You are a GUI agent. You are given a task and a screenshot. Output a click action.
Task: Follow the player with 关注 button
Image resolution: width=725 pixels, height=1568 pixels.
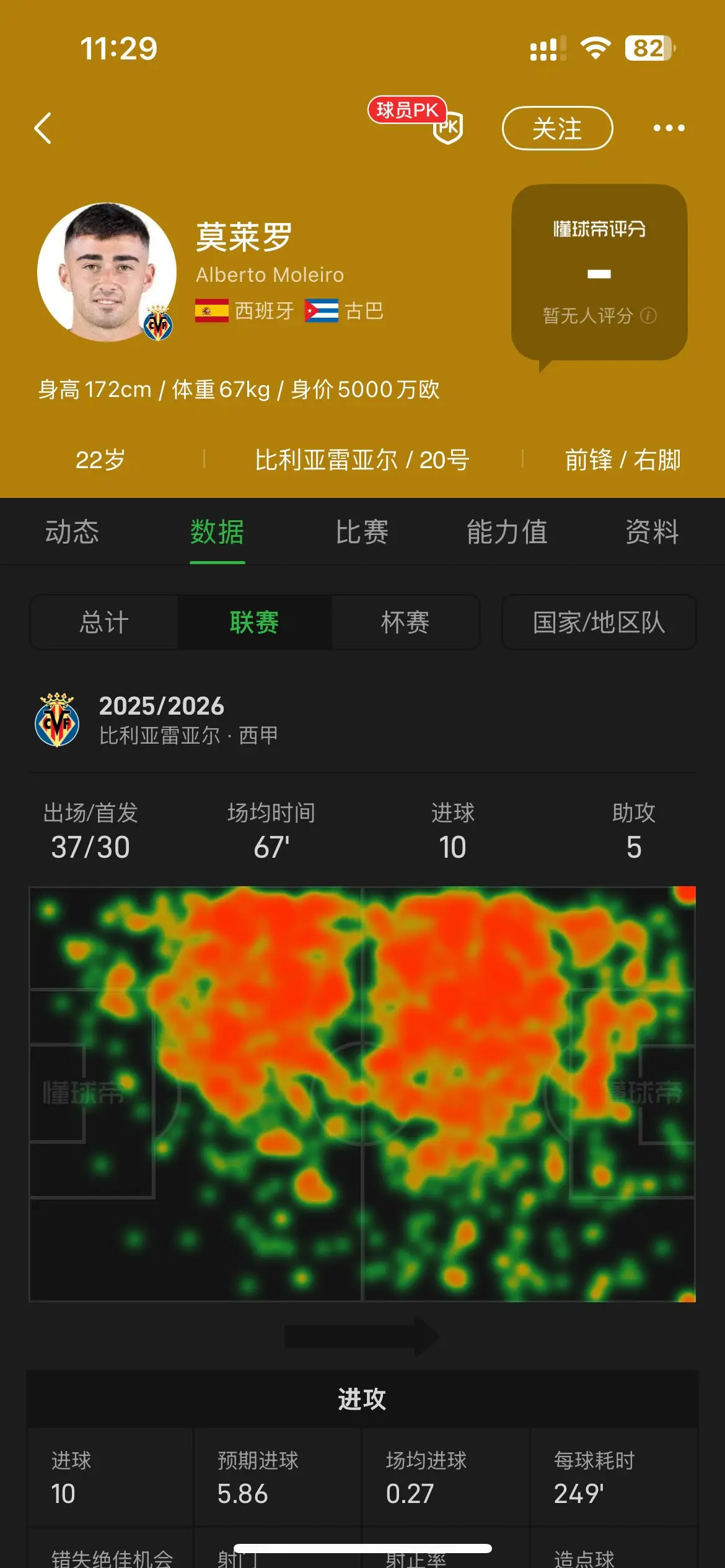coord(557,128)
